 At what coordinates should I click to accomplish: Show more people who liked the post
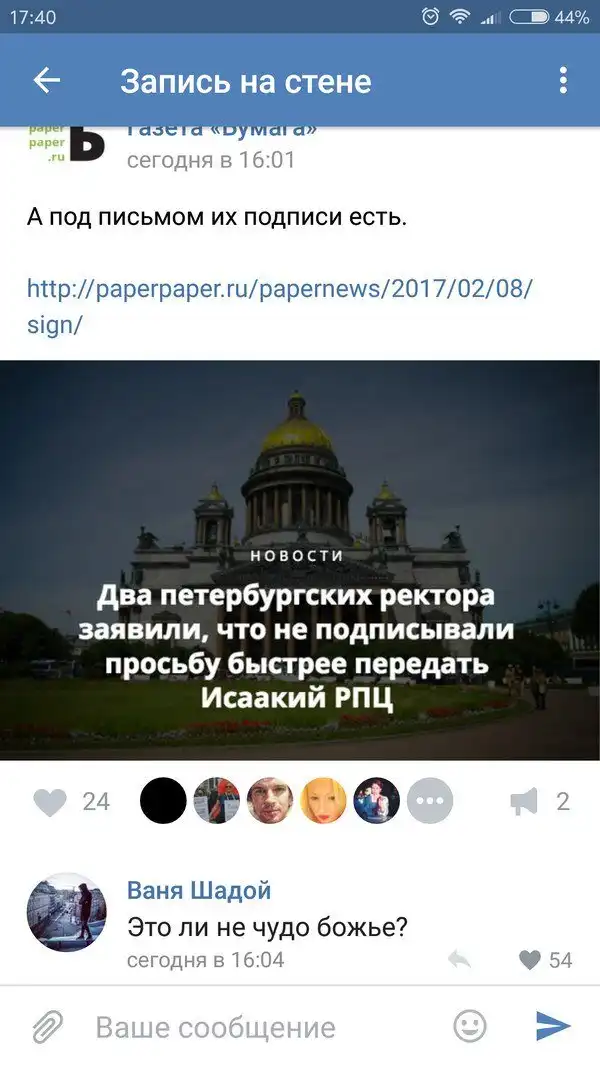point(430,801)
